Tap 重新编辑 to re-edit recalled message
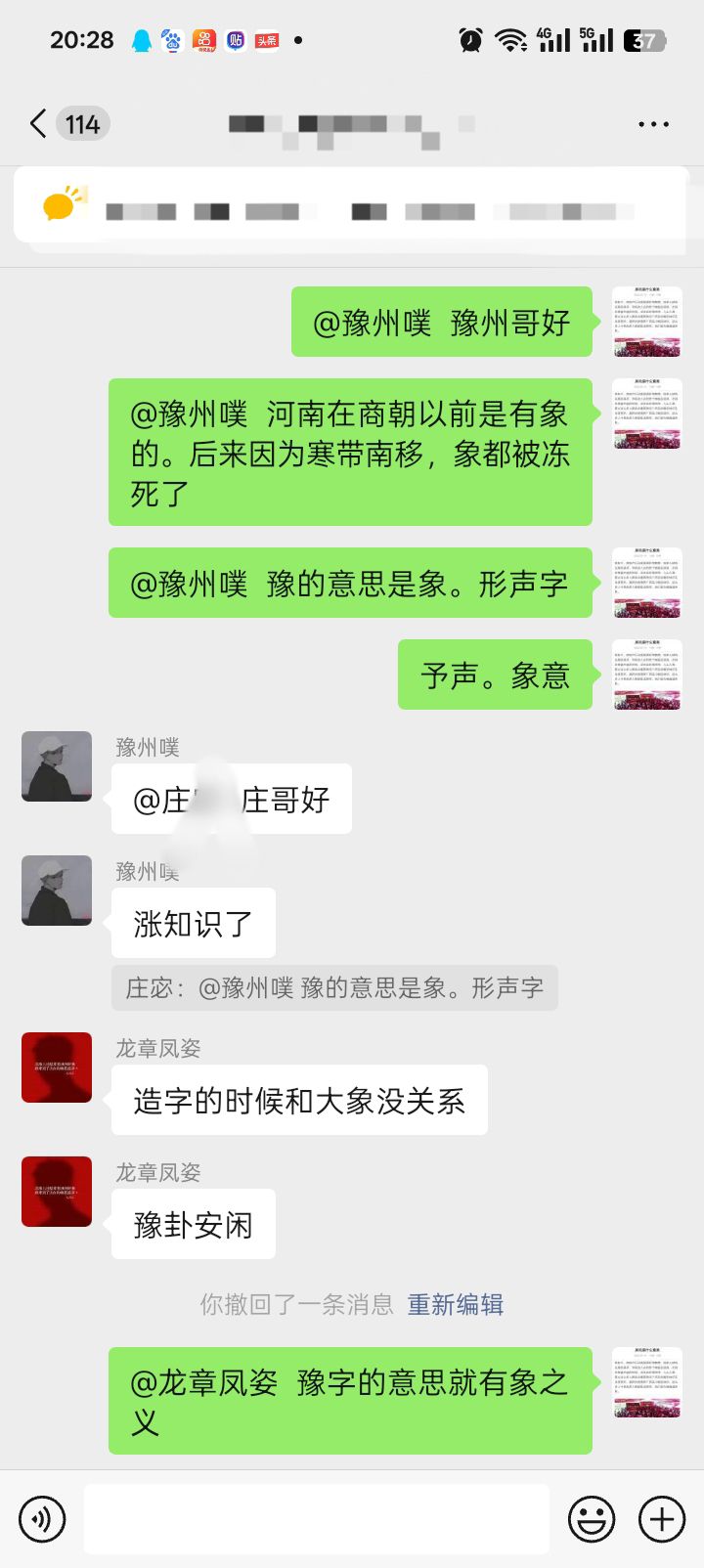This screenshot has width=704, height=1568. (x=456, y=1304)
